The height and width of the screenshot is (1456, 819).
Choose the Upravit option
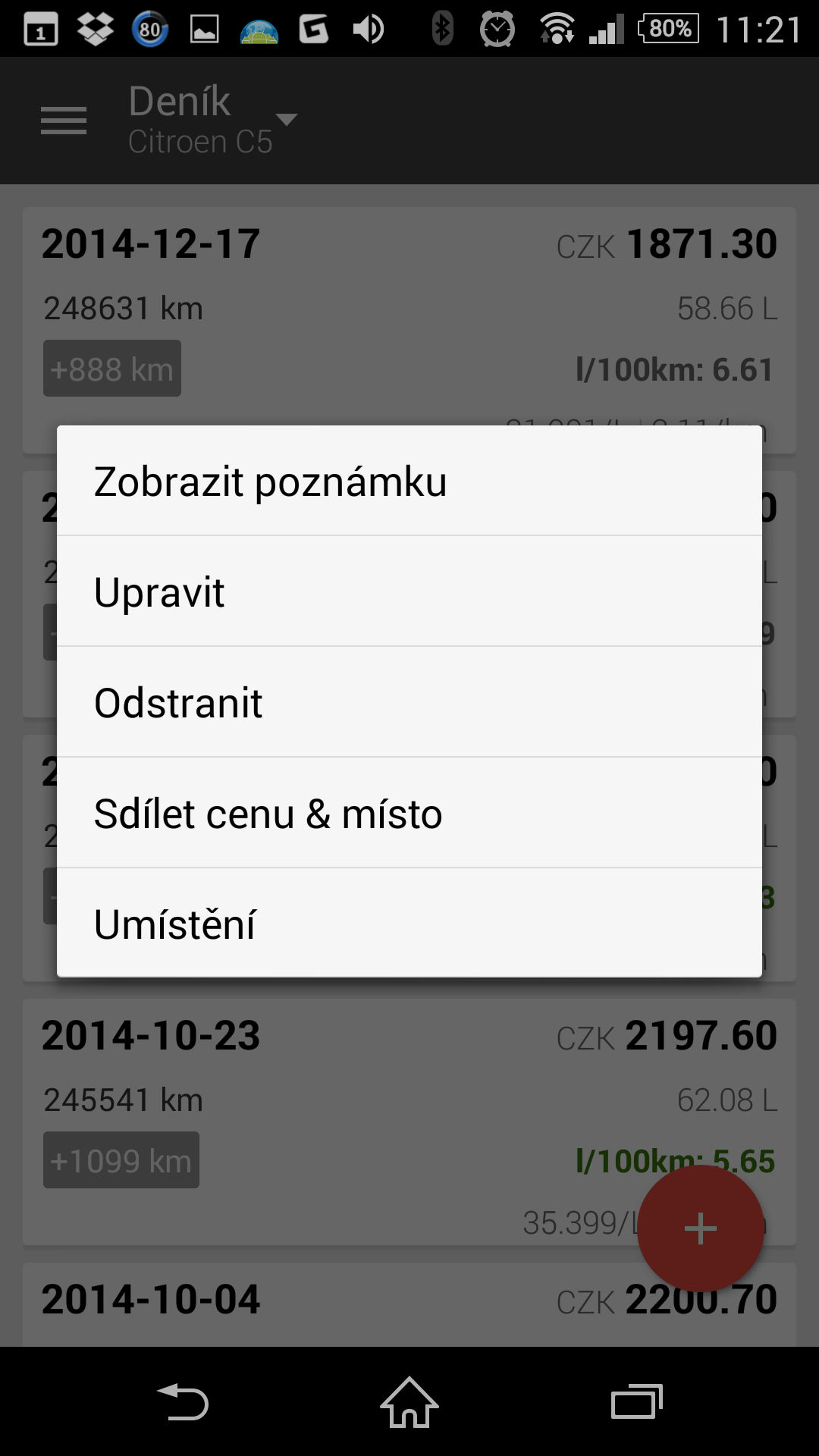coord(409,591)
